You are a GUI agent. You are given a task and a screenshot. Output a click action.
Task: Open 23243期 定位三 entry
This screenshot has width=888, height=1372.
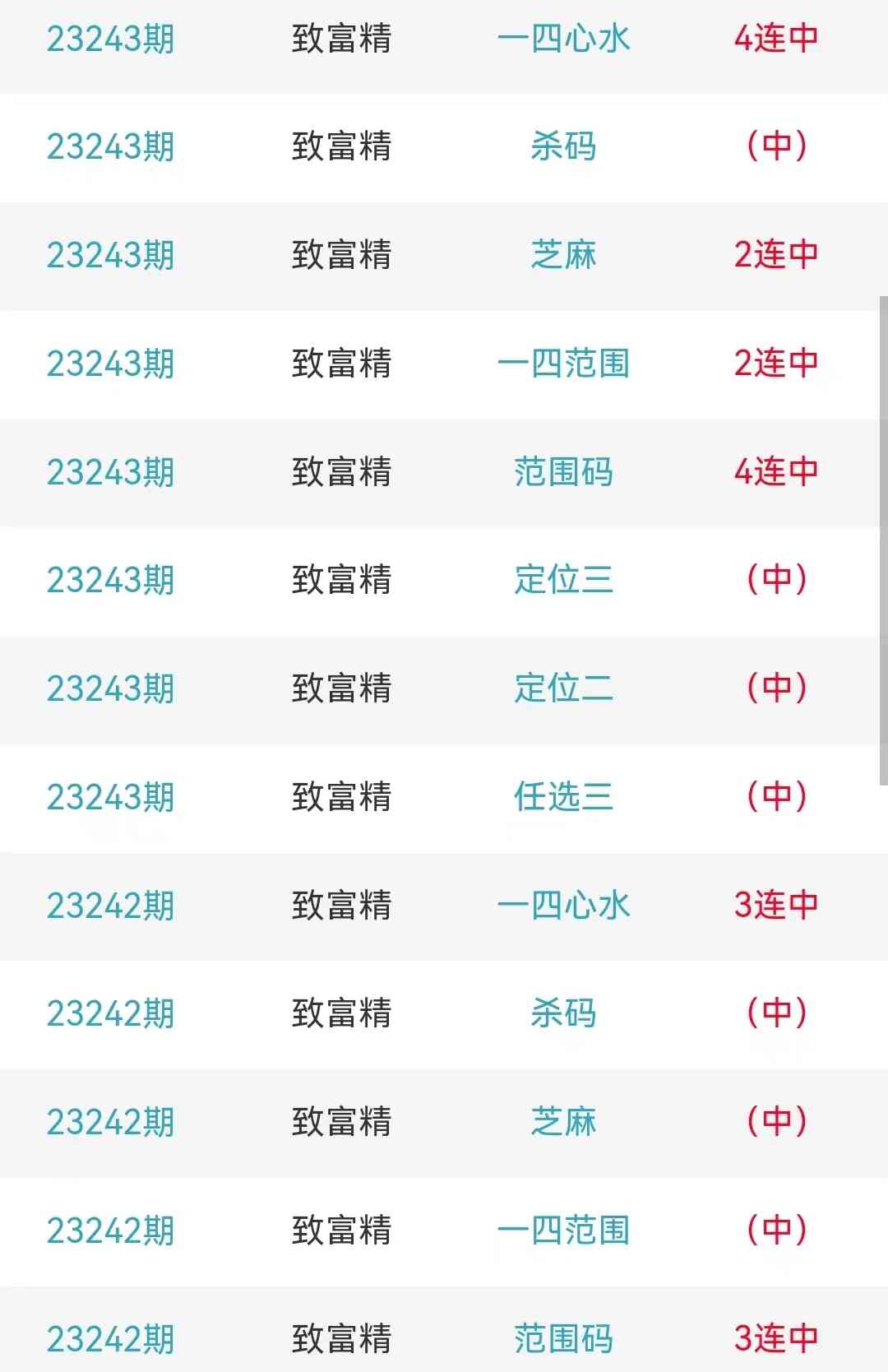(563, 580)
